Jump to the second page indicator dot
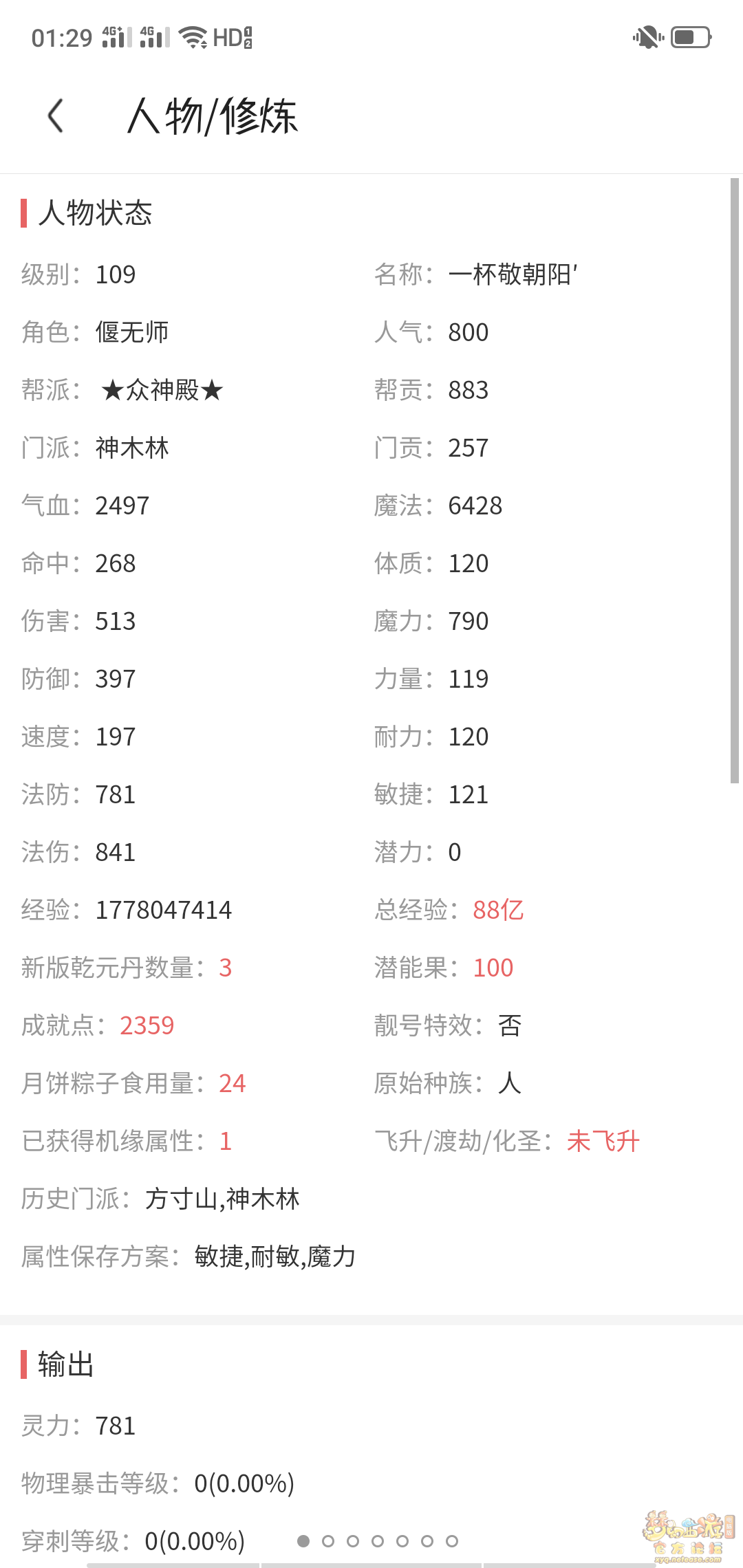Screen dimensions: 743x1568 pyautogui.click(x=328, y=1541)
